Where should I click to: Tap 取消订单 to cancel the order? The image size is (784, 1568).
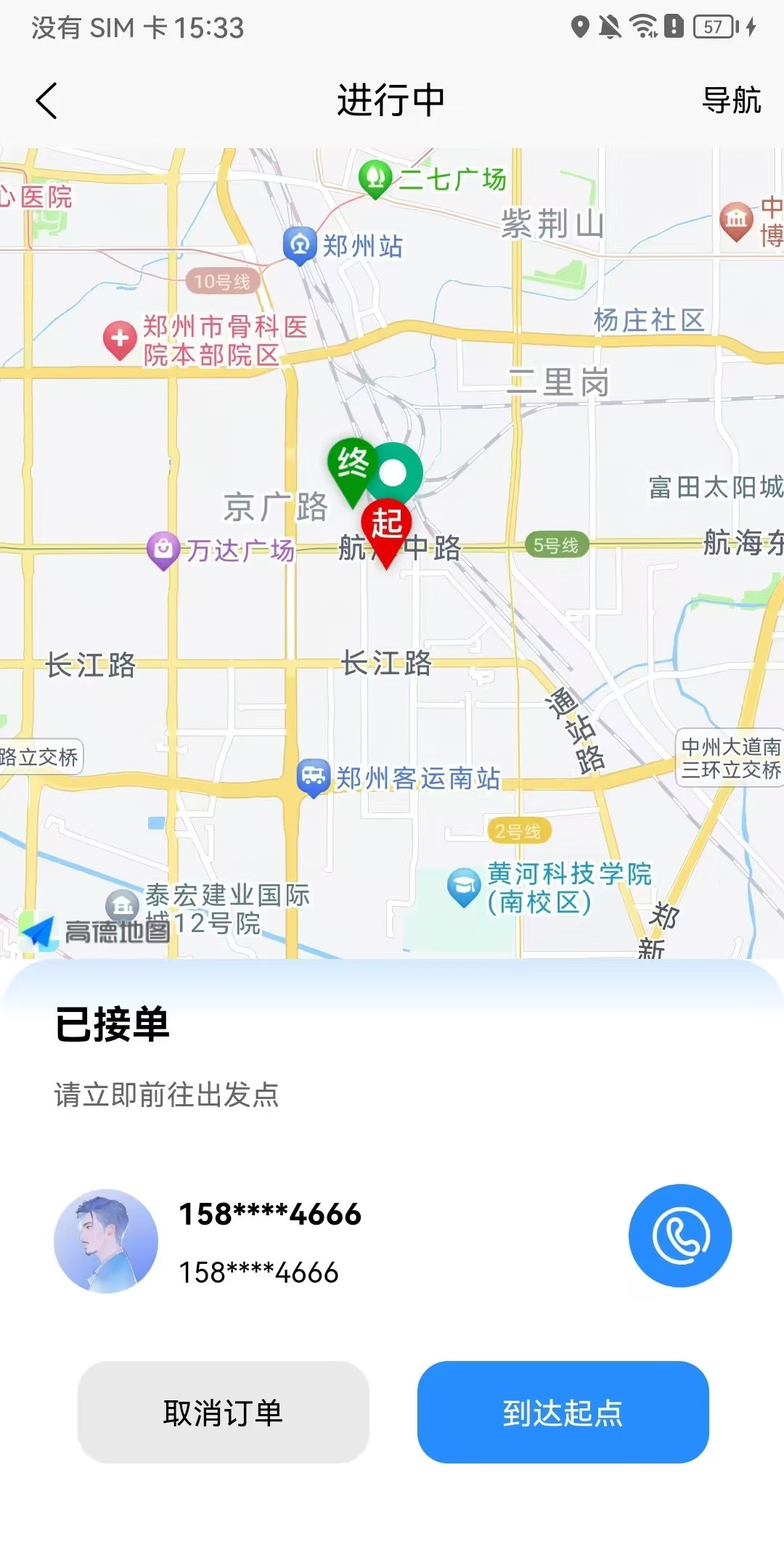[x=223, y=1412]
